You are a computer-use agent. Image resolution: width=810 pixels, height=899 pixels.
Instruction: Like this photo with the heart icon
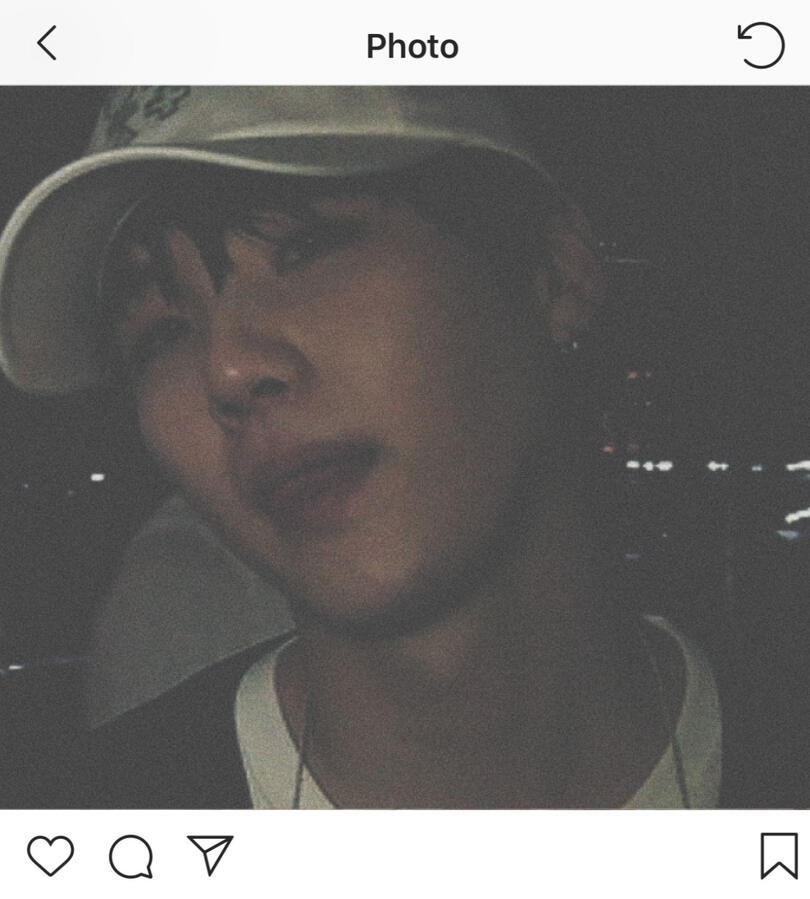pyautogui.click(x=50, y=856)
